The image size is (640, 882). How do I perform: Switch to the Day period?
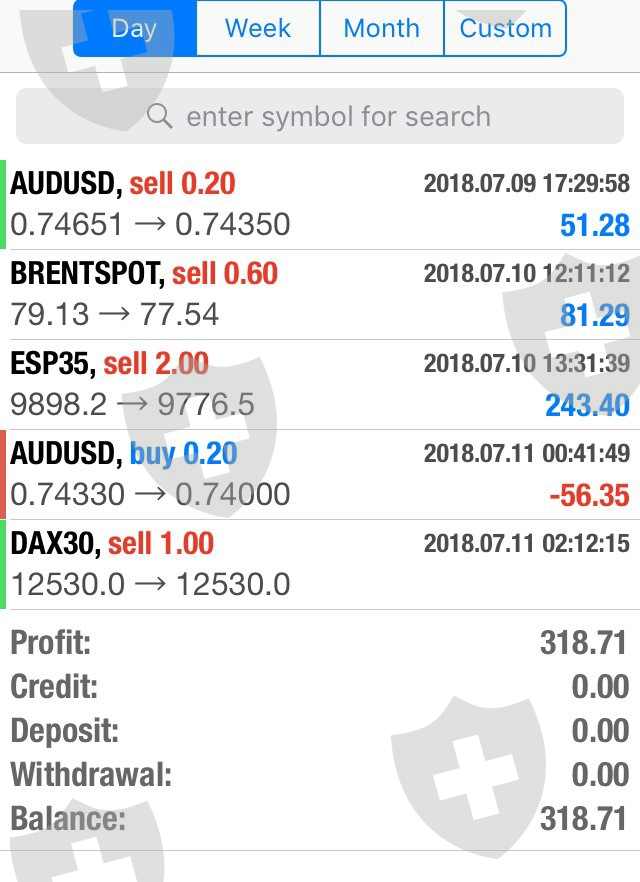point(135,28)
